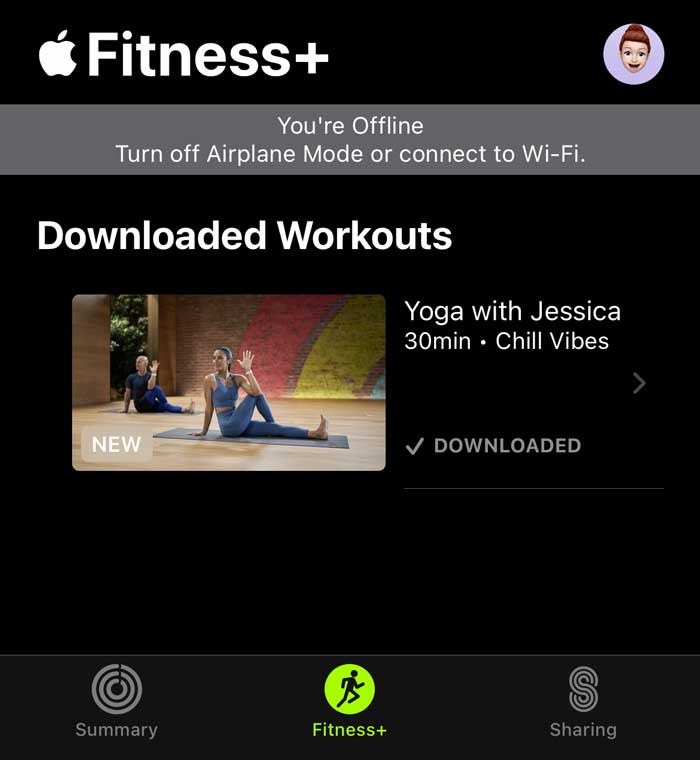
Task: Select the Fitness+ tab
Action: point(349,702)
